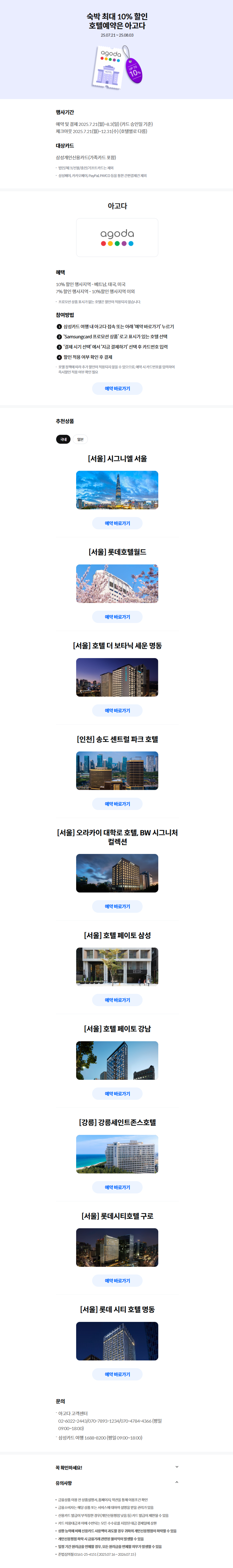Tap 예약 바로가기 for 호텔 페이토 삼성
The image size is (233, 1568).
click(x=117, y=1000)
